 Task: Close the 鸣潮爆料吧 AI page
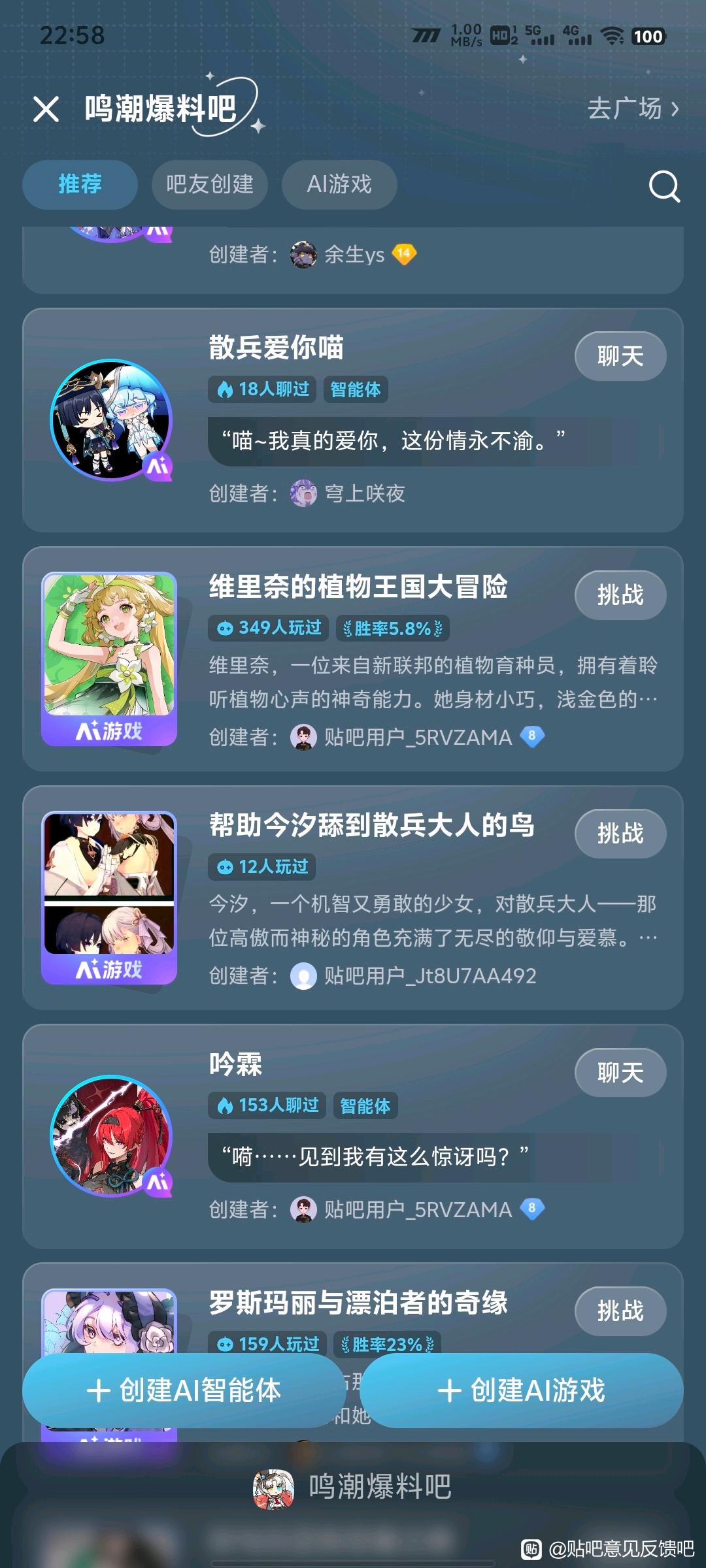pos(46,109)
